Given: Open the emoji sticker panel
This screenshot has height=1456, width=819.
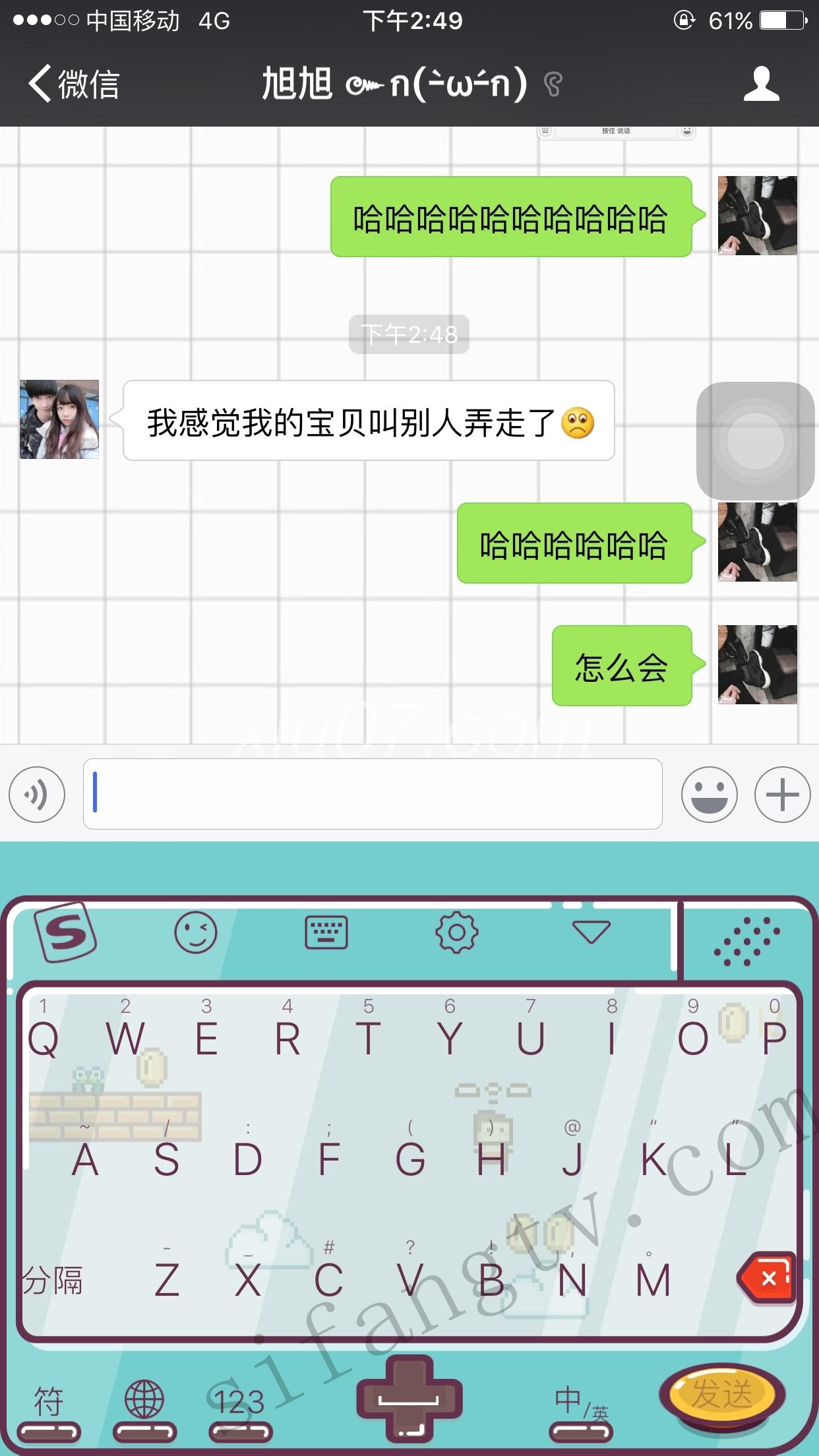Looking at the screenshot, I should 709,794.
